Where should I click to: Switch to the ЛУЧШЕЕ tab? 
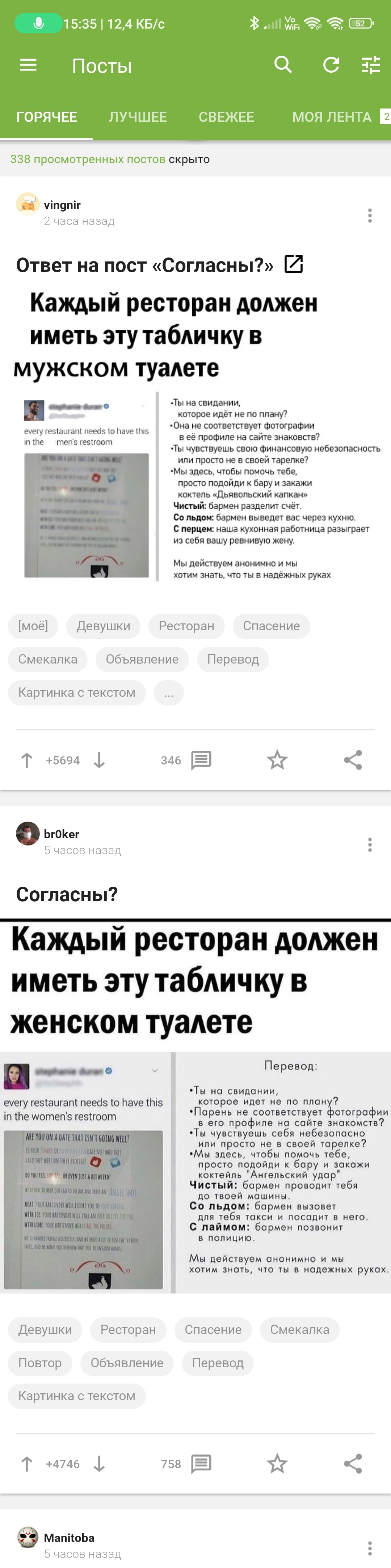138,117
